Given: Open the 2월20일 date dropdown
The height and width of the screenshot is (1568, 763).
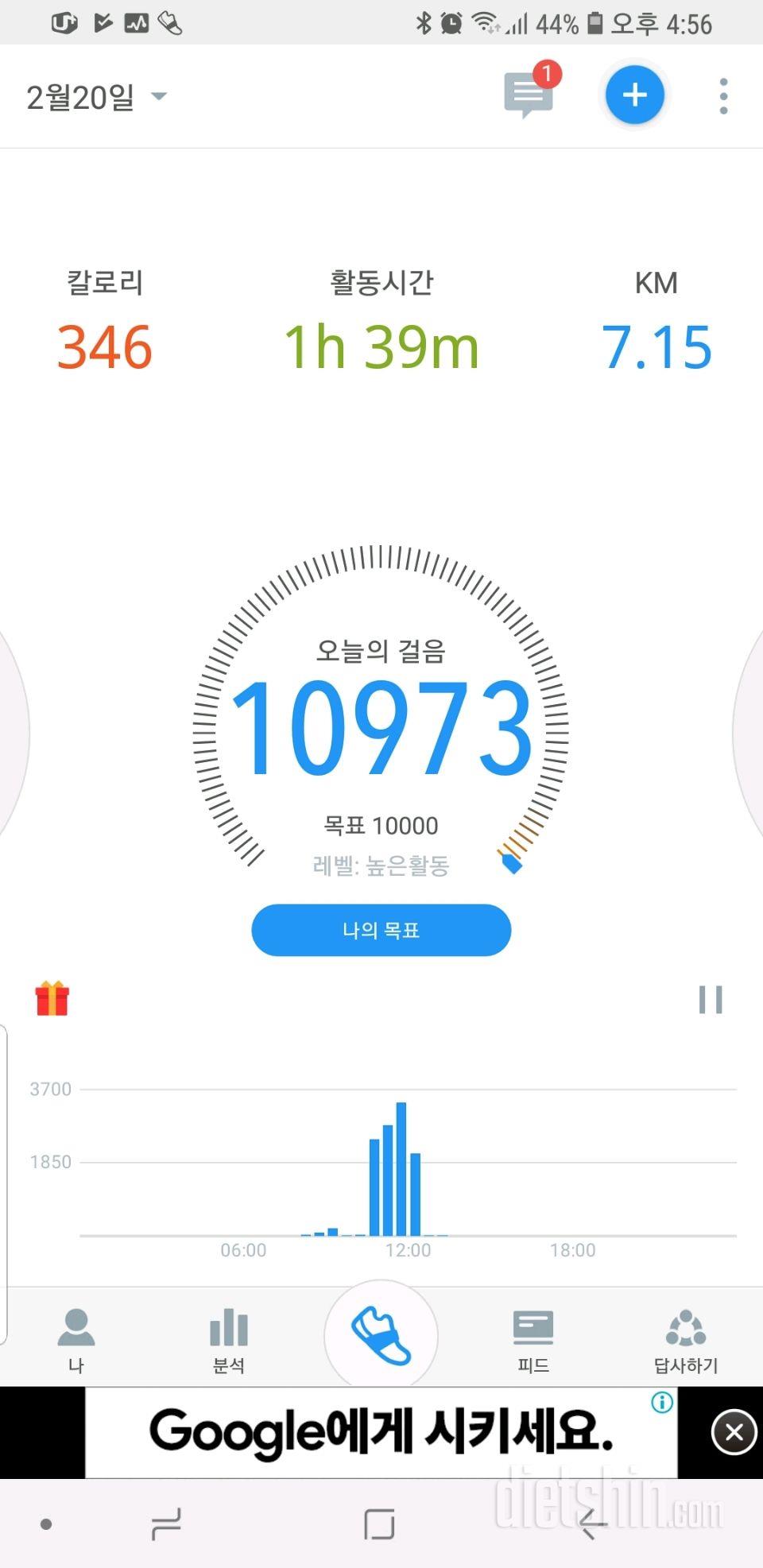Looking at the screenshot, I should pos(97,97).
